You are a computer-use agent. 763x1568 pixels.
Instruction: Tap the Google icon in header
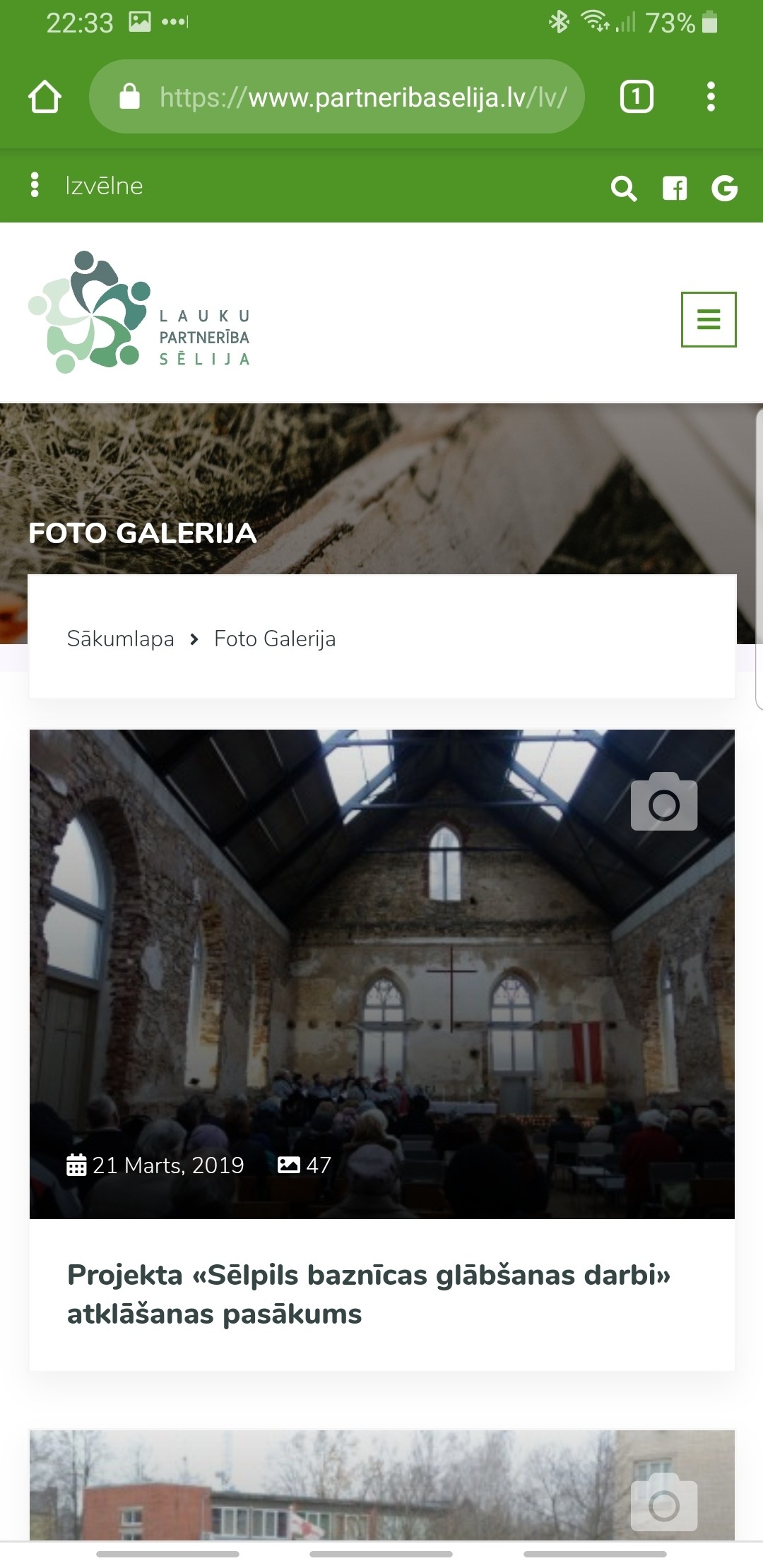tap(724, 189)
